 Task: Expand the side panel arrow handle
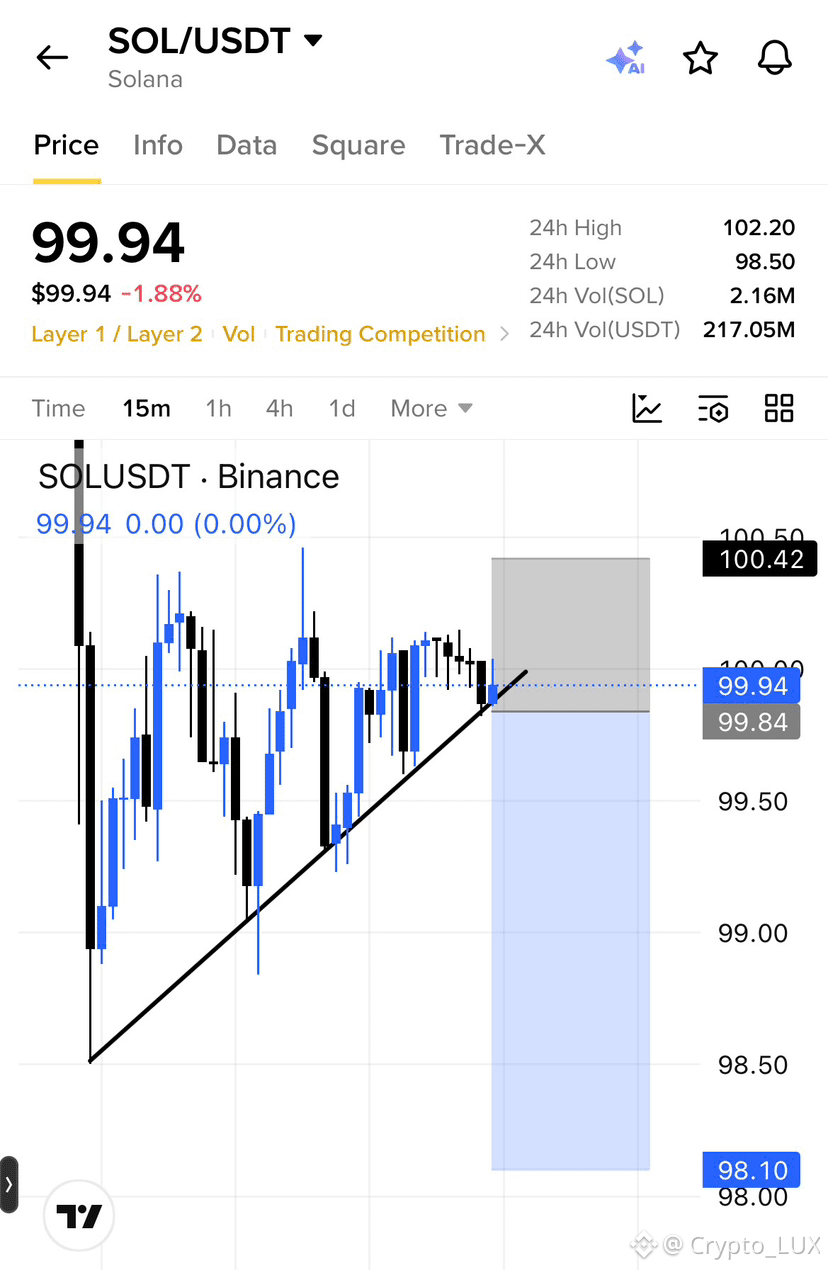pyautogui.click(x=9, y=1185)
